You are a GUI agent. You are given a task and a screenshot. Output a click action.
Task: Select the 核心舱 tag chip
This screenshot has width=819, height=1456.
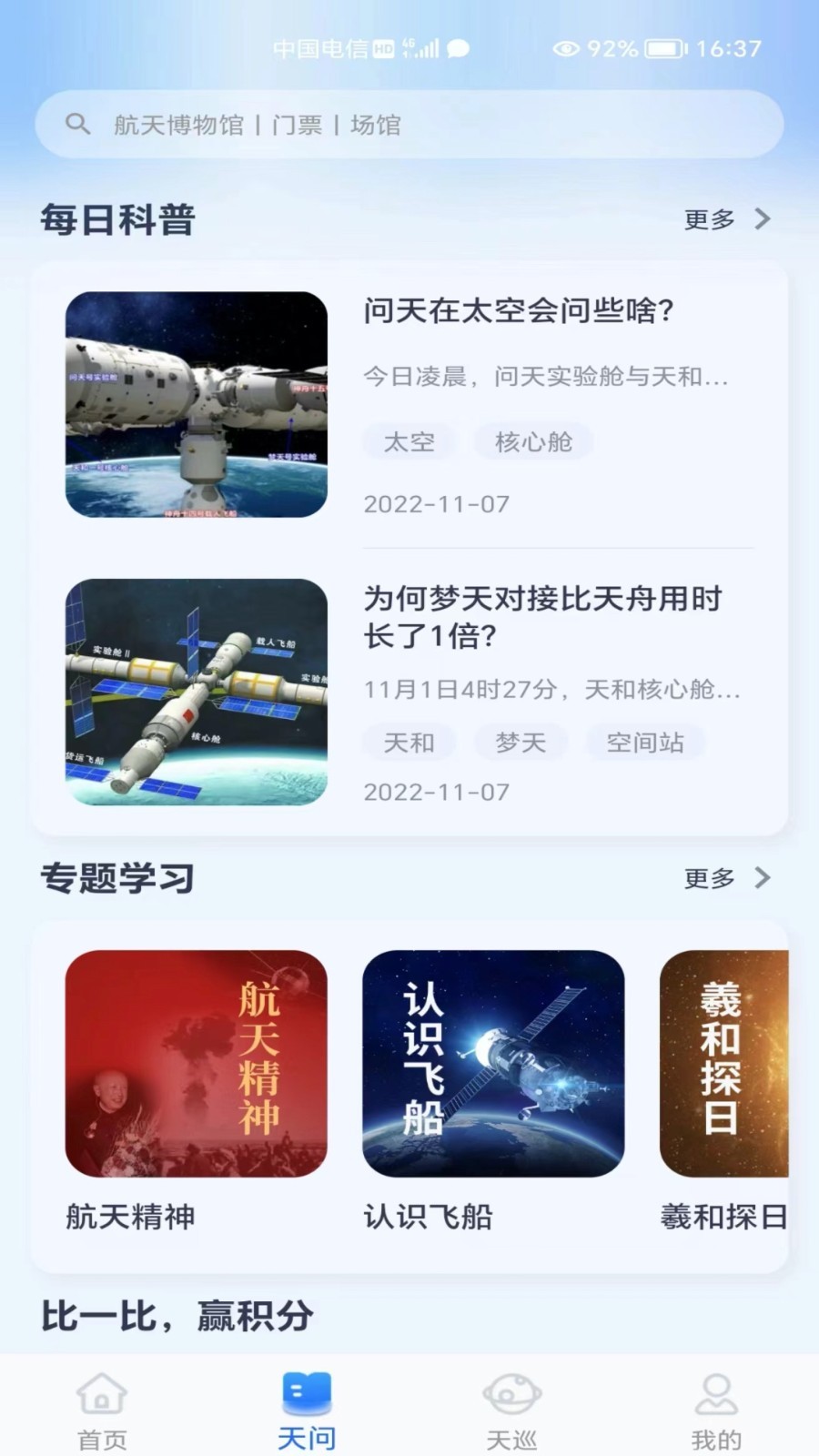[x=532, y=441]
